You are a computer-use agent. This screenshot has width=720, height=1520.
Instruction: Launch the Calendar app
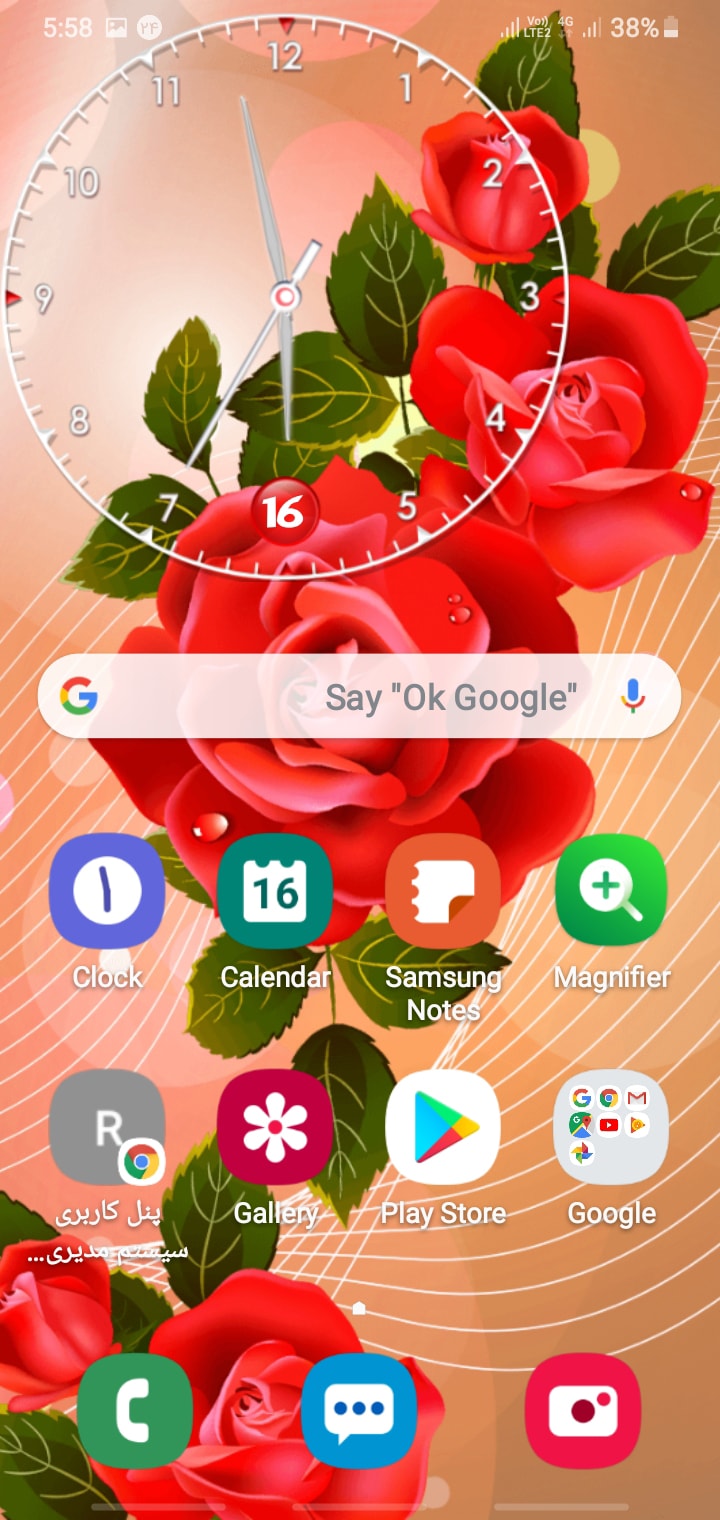pyautogui.click(x=275, y=891)
